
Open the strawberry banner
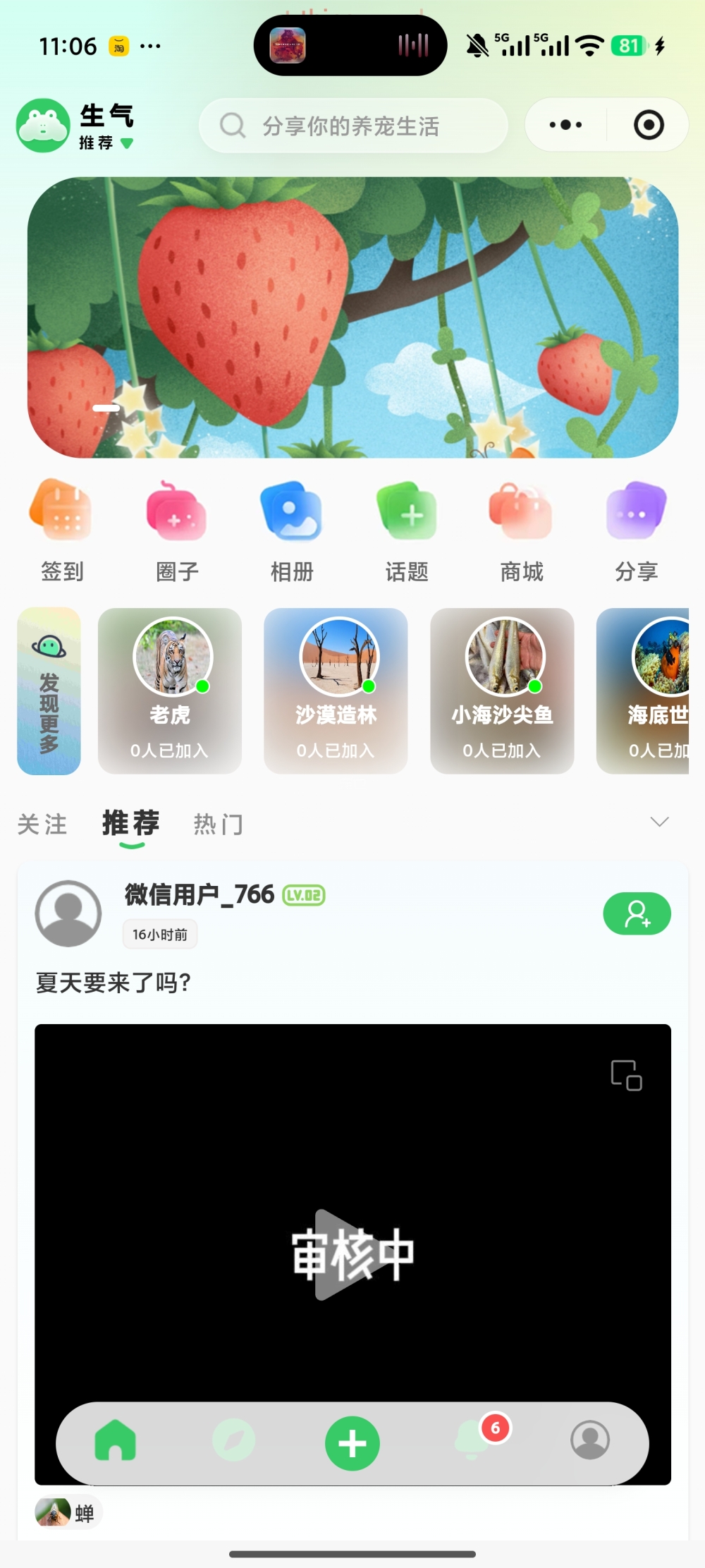point(352,317)
